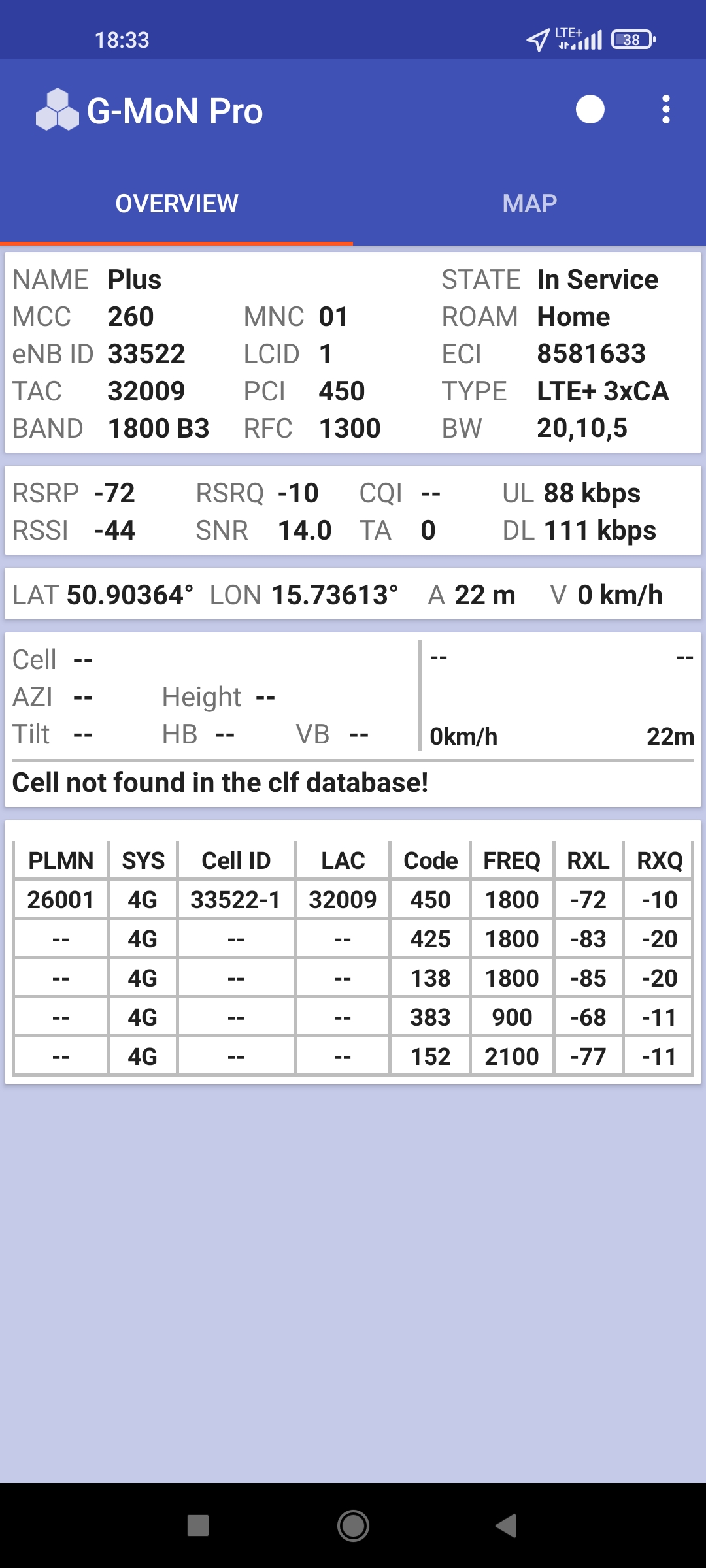
Task: Tap the white record circle icon
Action: (x=590, y=110)
